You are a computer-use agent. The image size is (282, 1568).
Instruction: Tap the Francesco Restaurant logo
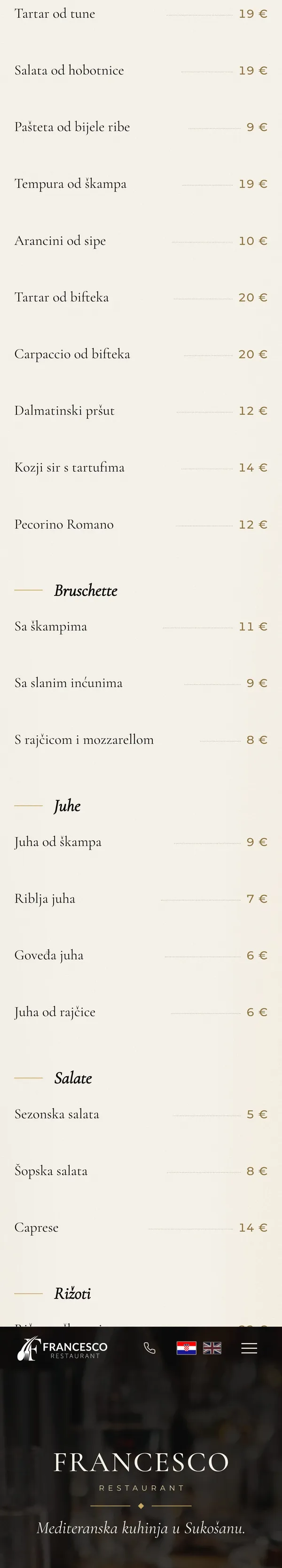[x=62, y=1348]
